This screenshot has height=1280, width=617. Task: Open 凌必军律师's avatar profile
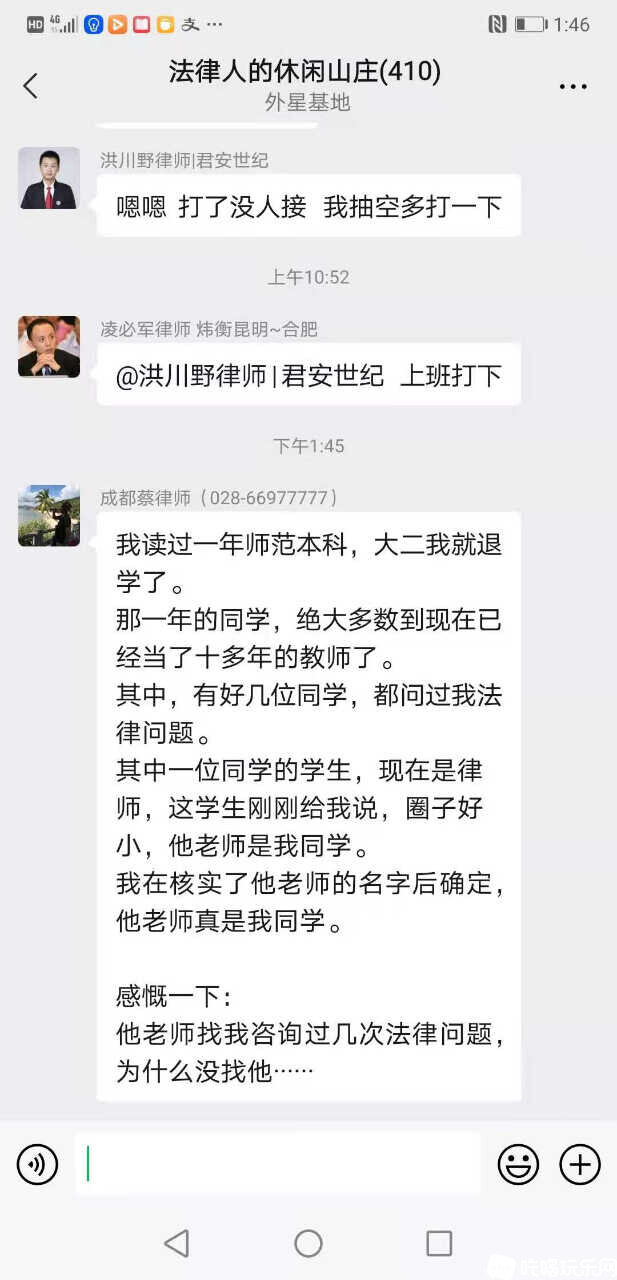(49, 346)
